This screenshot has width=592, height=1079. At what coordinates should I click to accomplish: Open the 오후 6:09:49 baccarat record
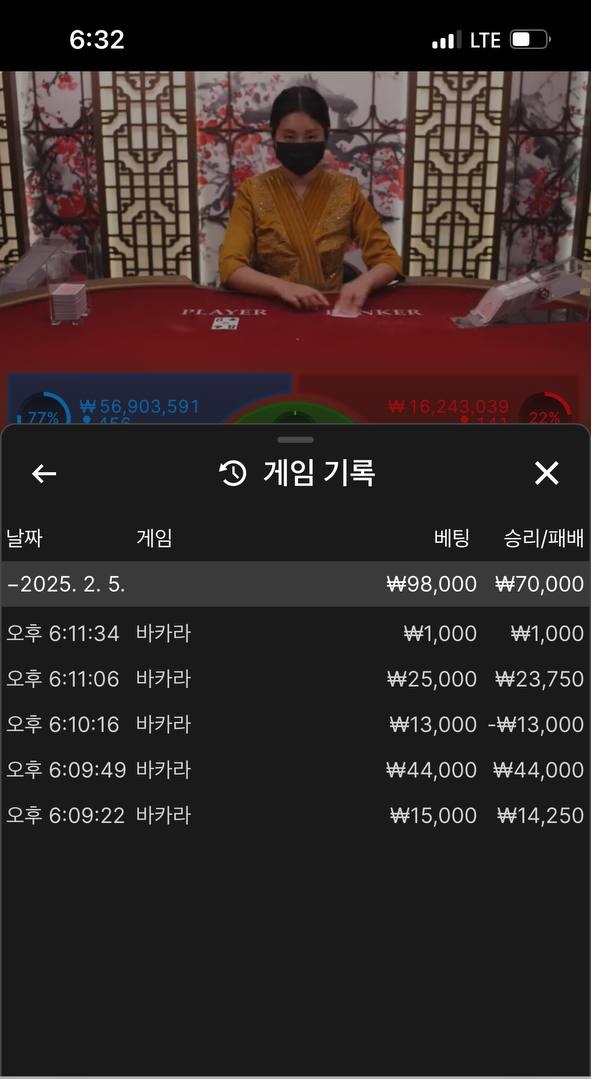click(295, 770)
